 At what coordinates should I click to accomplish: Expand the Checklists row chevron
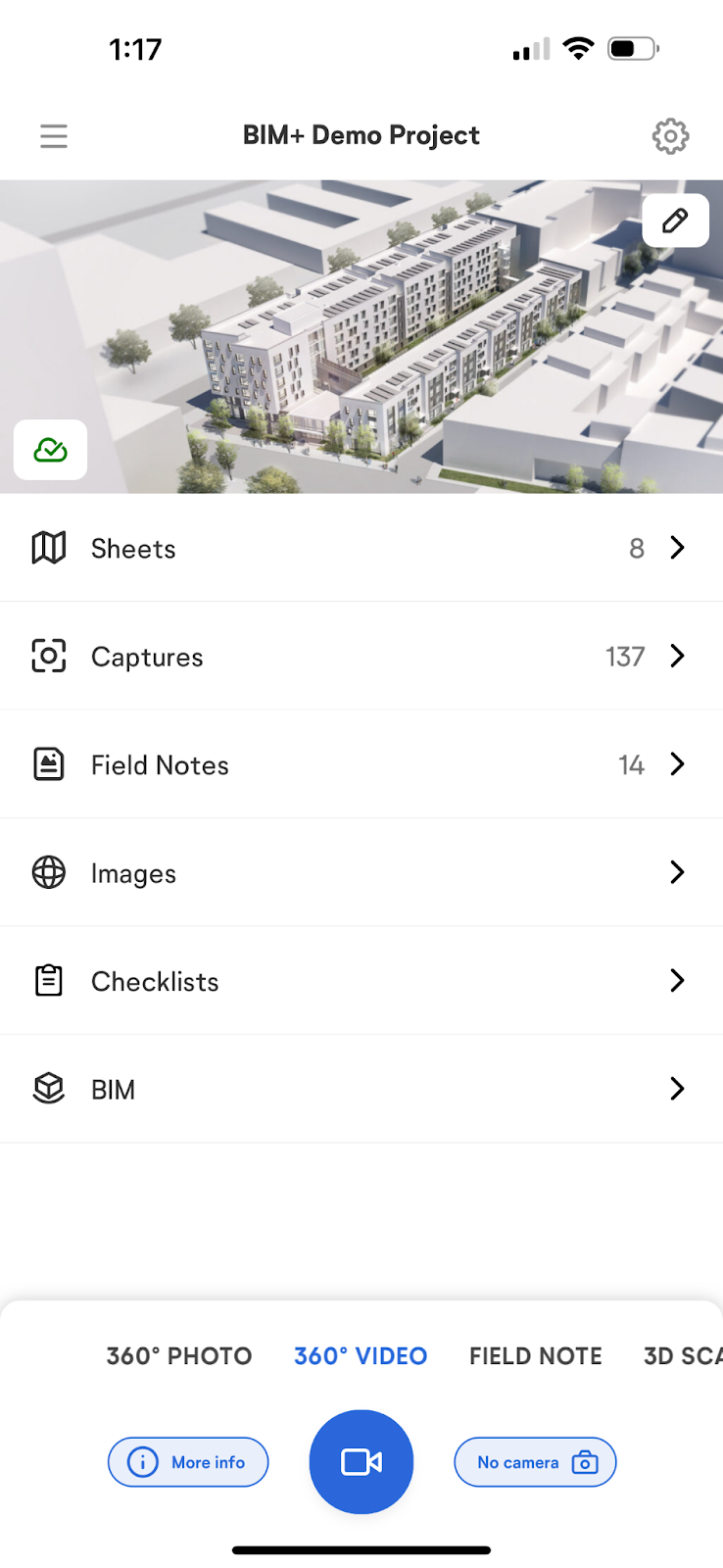pyautogui.click(x=677, y=980)
